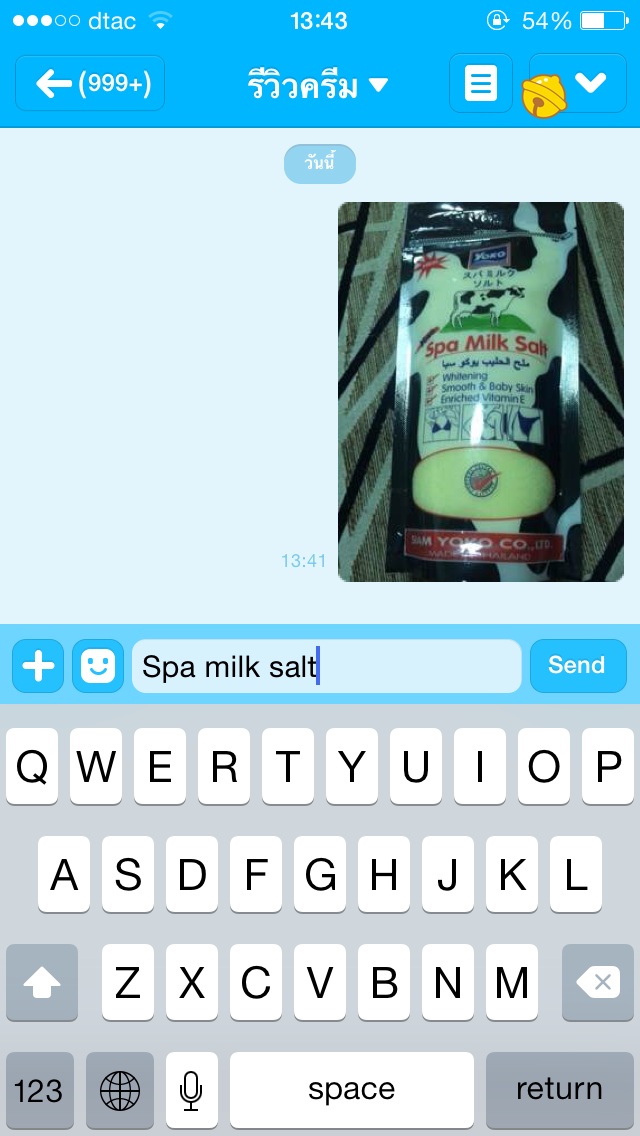Open the Spa Milk Salt photo
The image size is (640, 1136).
[480, 391]
